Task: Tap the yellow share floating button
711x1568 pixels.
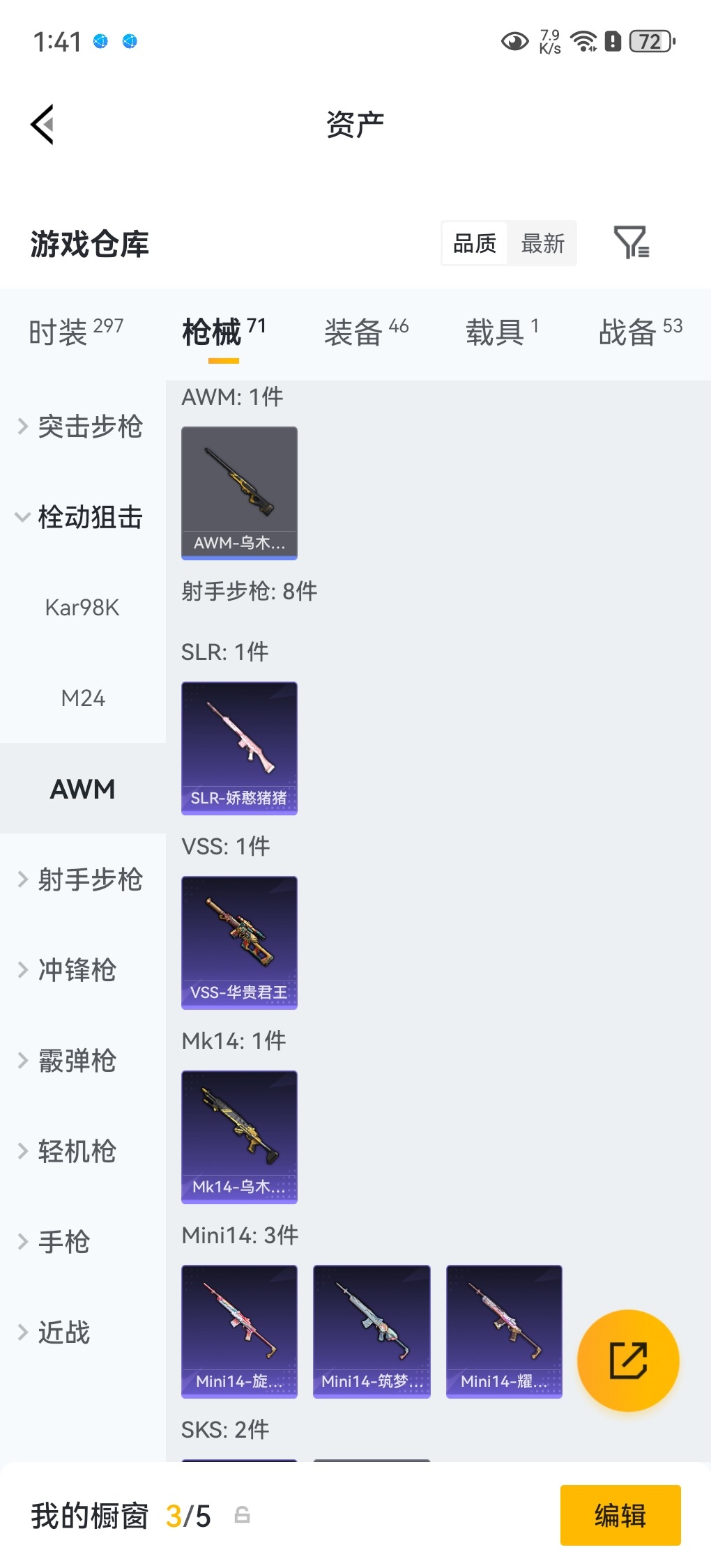Action: click(628, 1360)
